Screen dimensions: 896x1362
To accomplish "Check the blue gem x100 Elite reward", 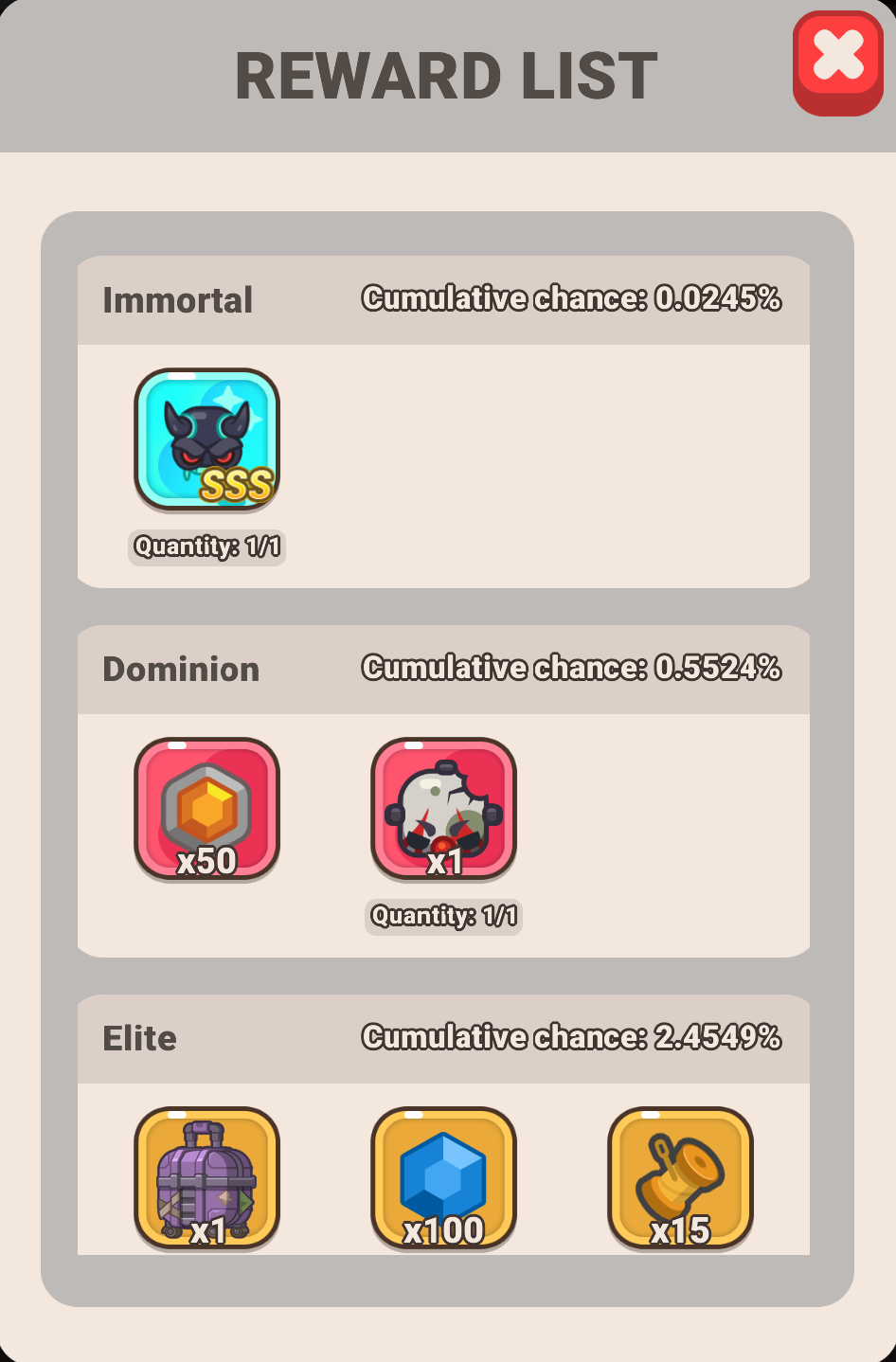I will [443, 1177].
